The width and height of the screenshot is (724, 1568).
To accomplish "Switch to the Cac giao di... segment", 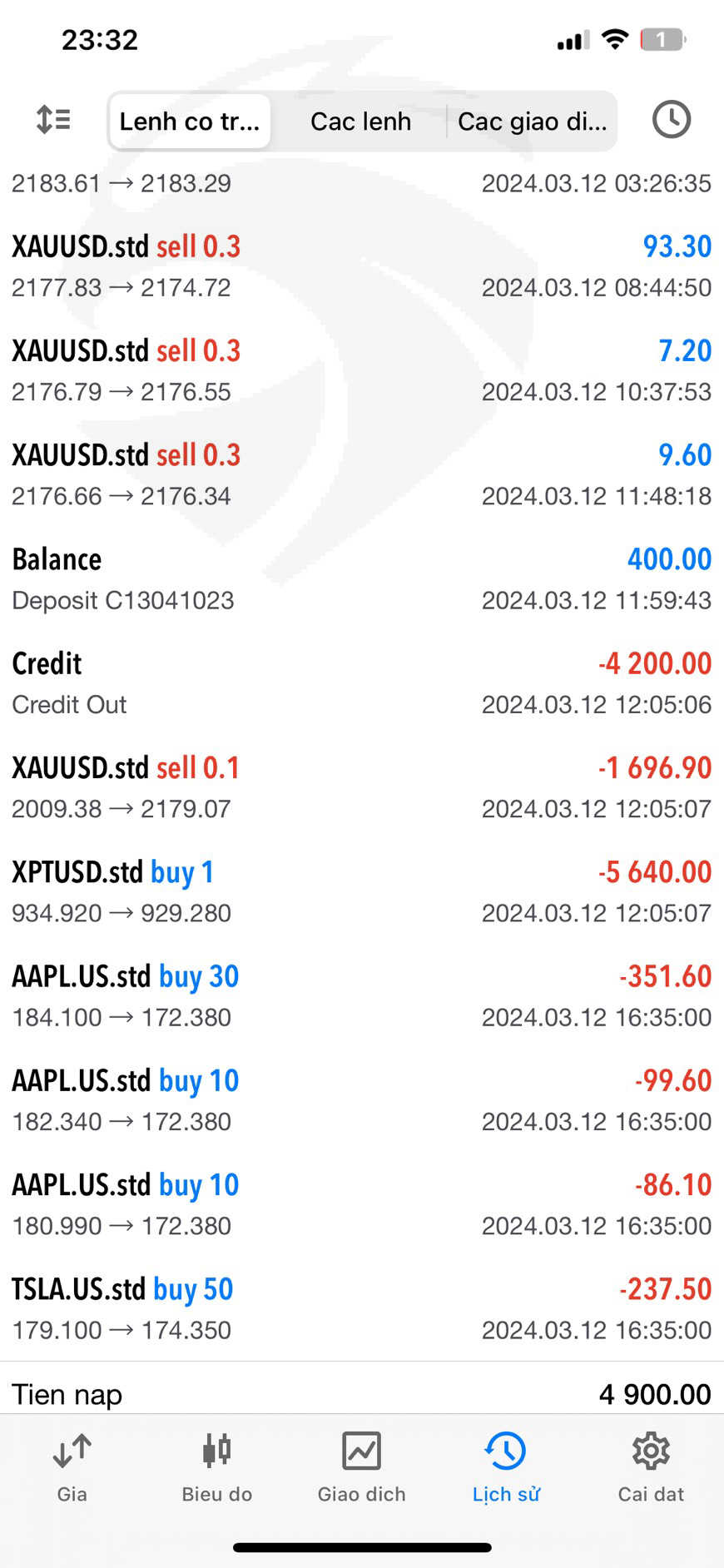I will pos(532,122).
